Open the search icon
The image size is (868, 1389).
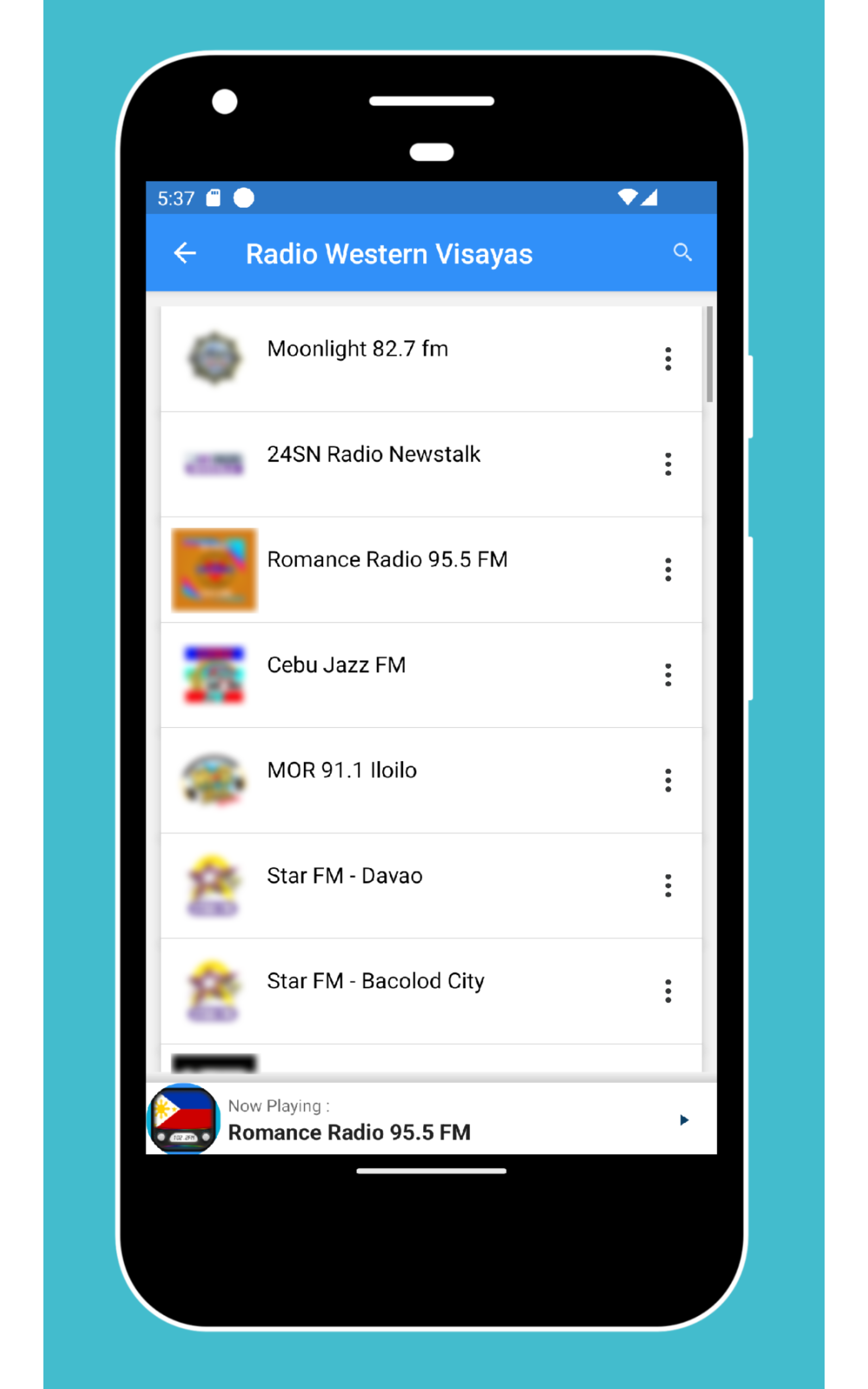click(682, 251)
